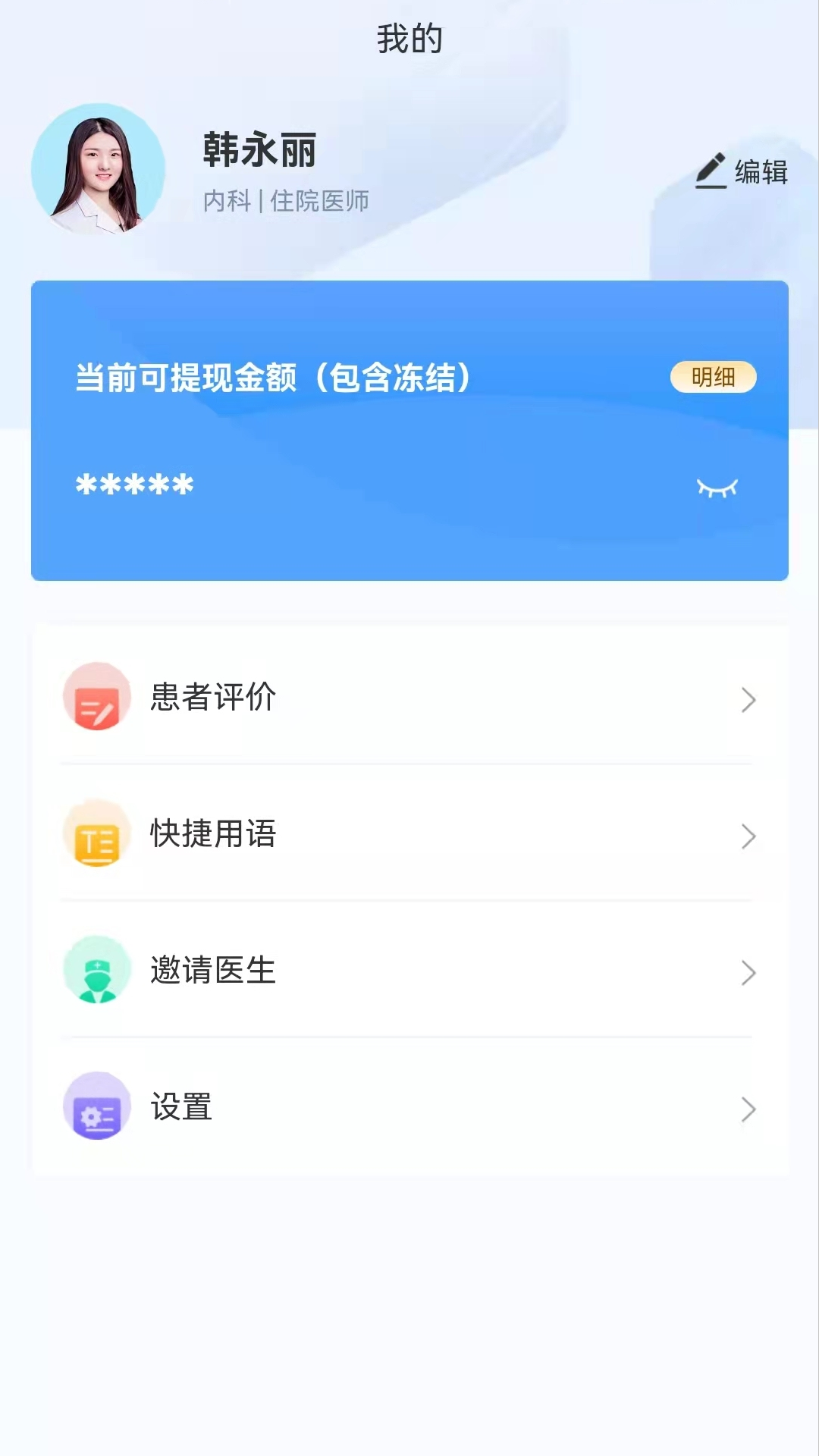Image resolution: width=819 pixels, height=1456 pixels.
Task: Tap the masked balance asterisks
Action: pyautogui.click(x=133, y=486)
